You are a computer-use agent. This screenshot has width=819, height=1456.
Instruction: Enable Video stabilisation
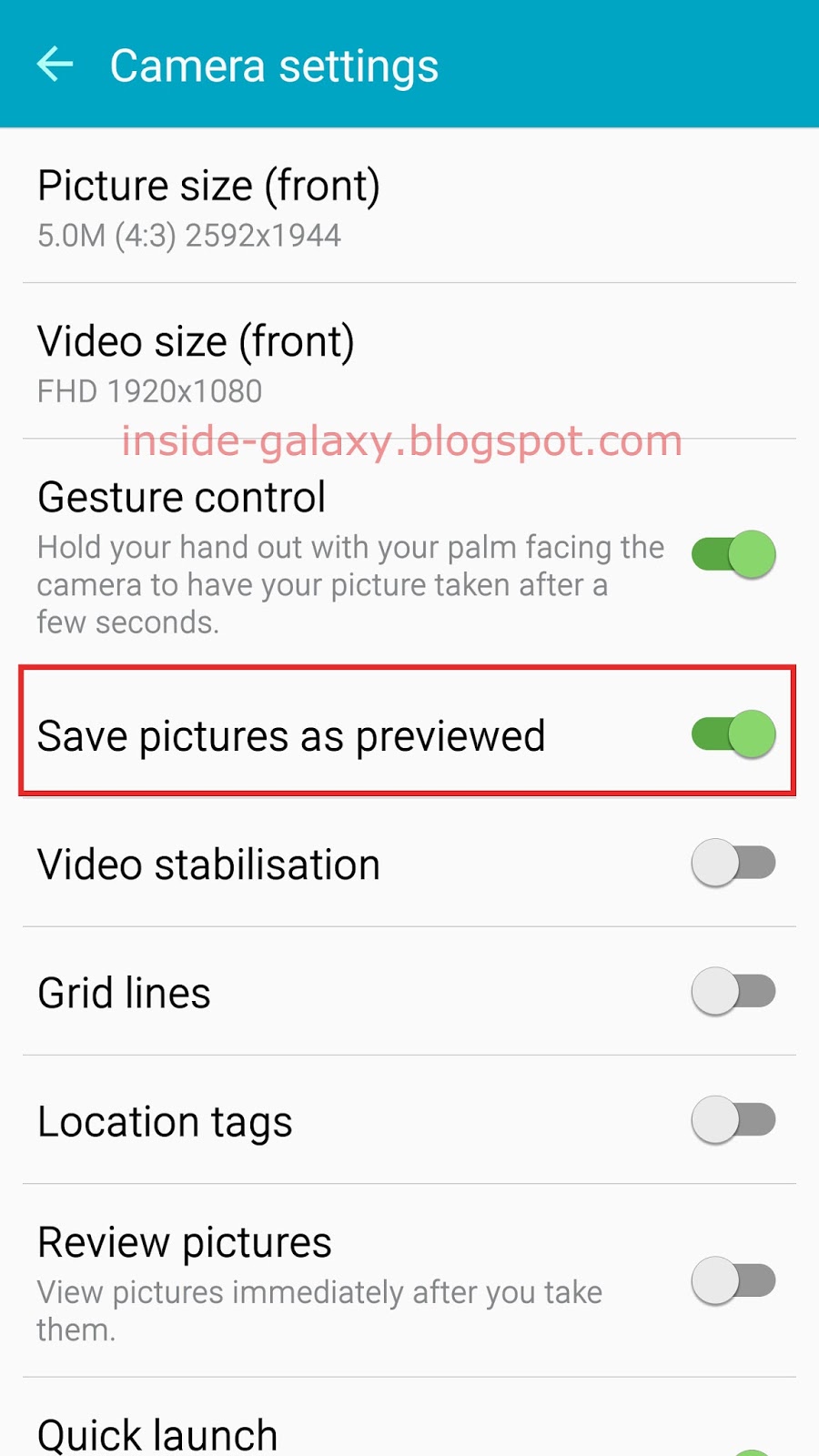733,863
